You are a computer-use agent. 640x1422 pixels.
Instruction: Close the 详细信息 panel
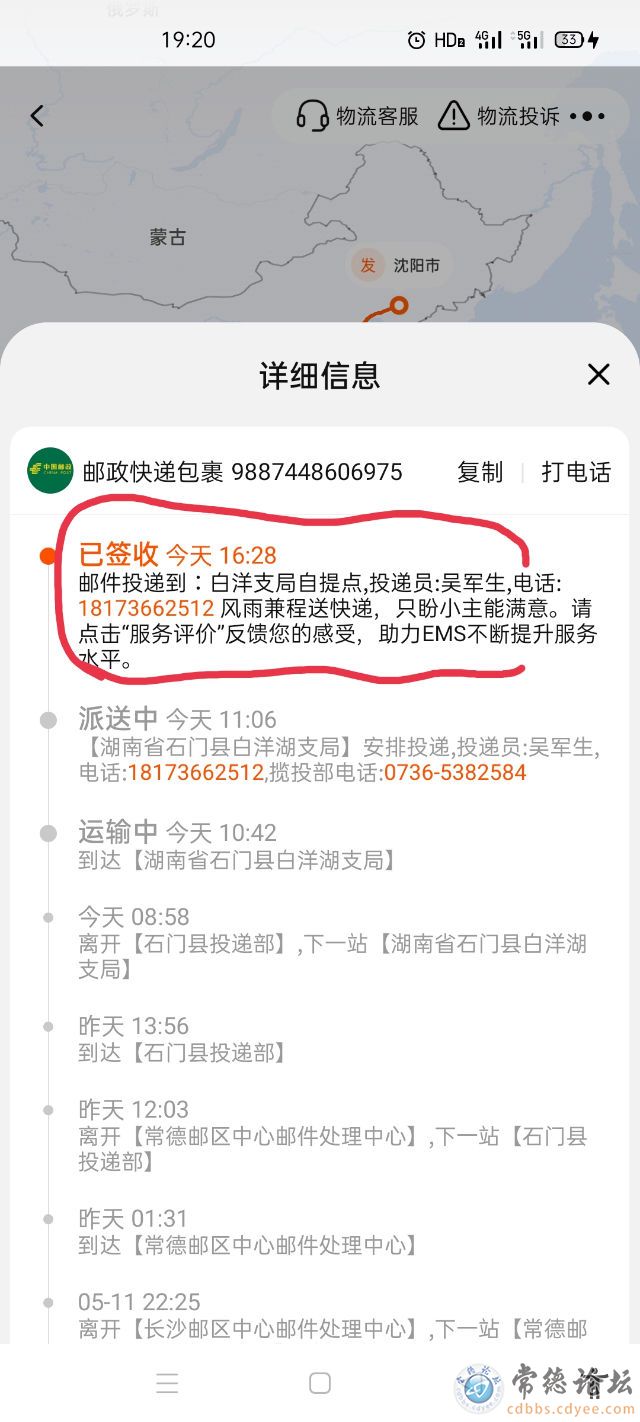pyautogui.click(x=598, y=375)
